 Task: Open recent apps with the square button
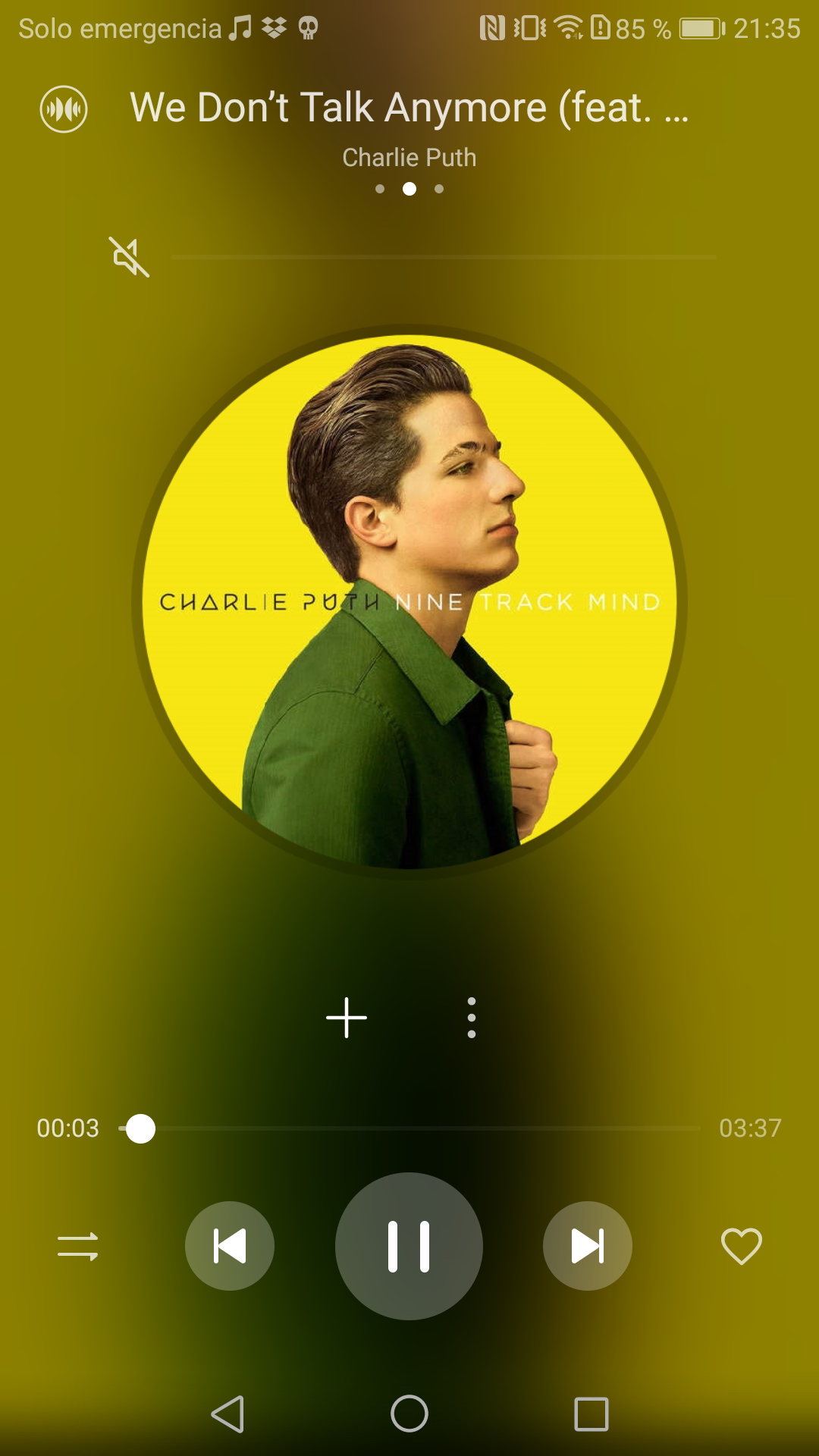click(x=591, y=1414)
